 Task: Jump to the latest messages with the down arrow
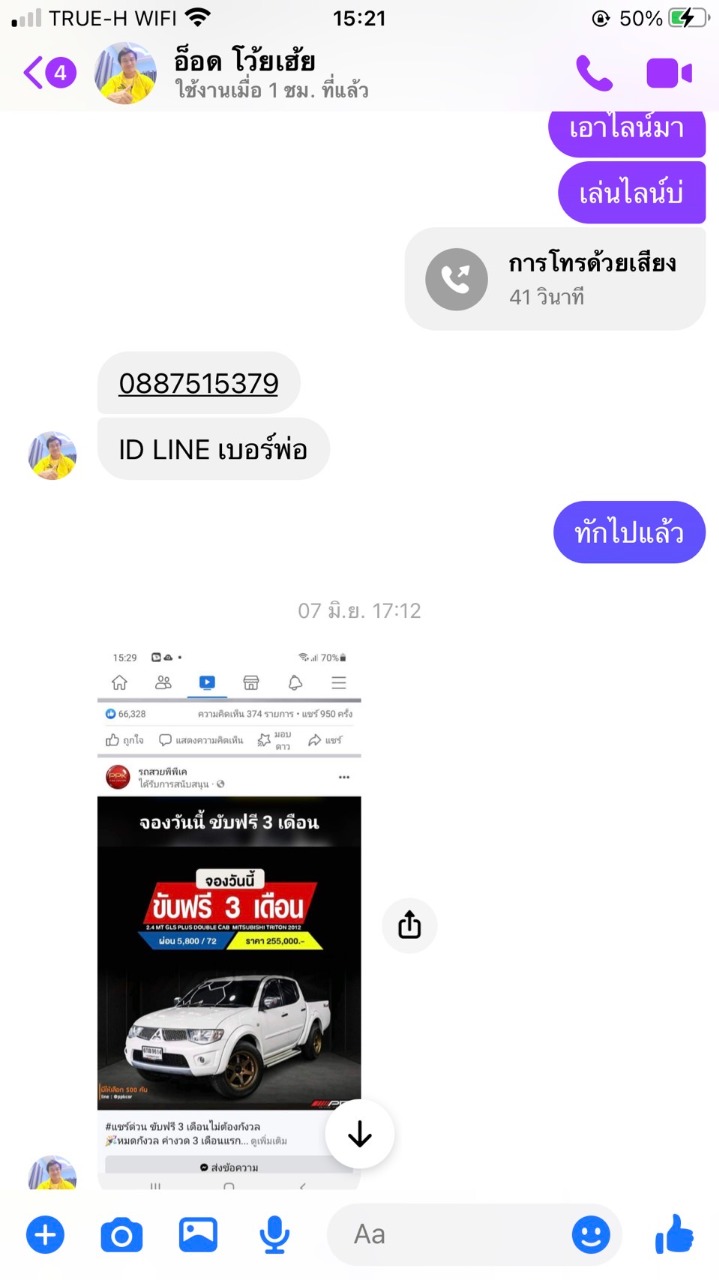coord(360,1134)
